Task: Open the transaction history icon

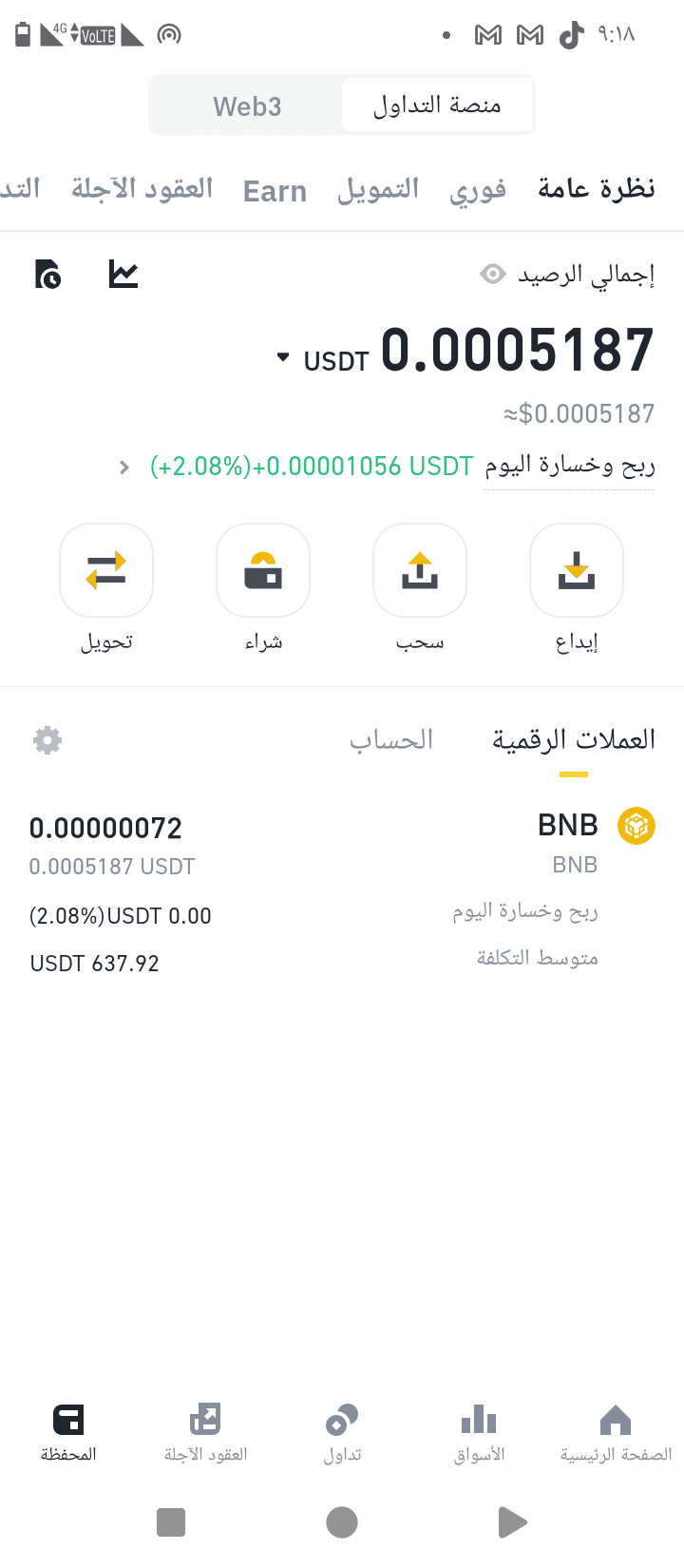Action: [47, 274]
